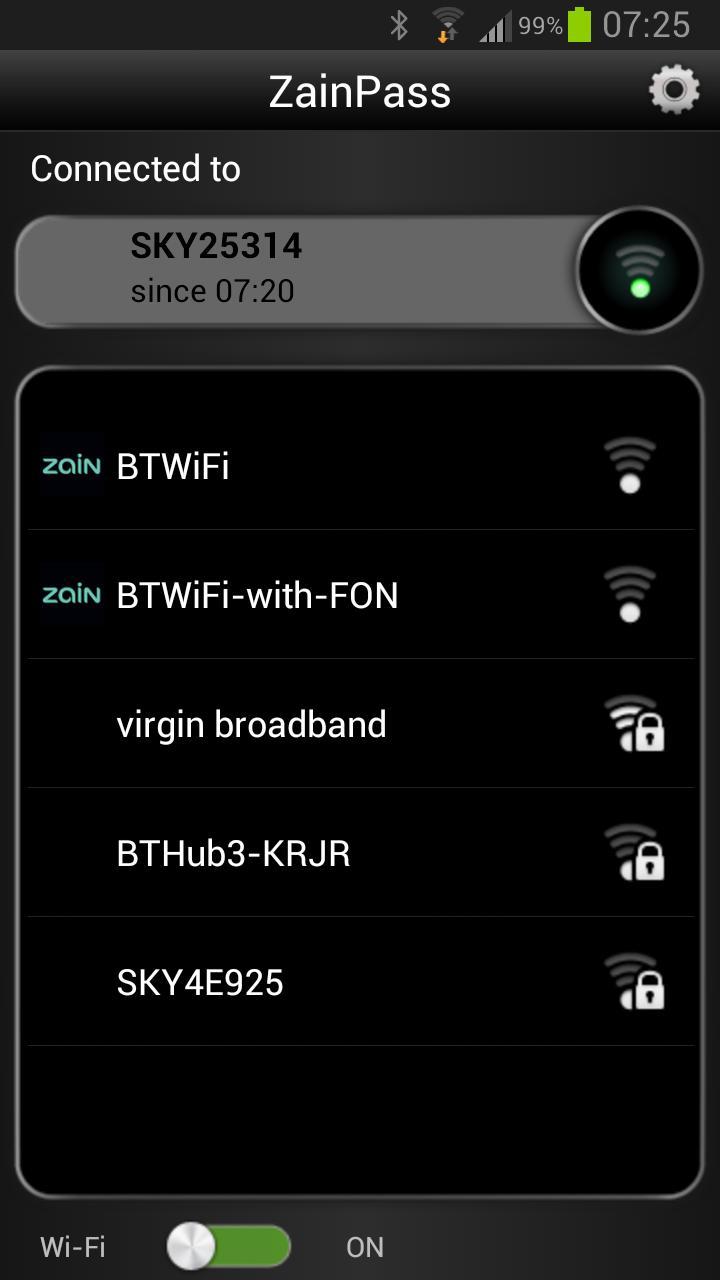
Task: Expand details for the SKY25314 connection bar
Action: coord(300,270)
